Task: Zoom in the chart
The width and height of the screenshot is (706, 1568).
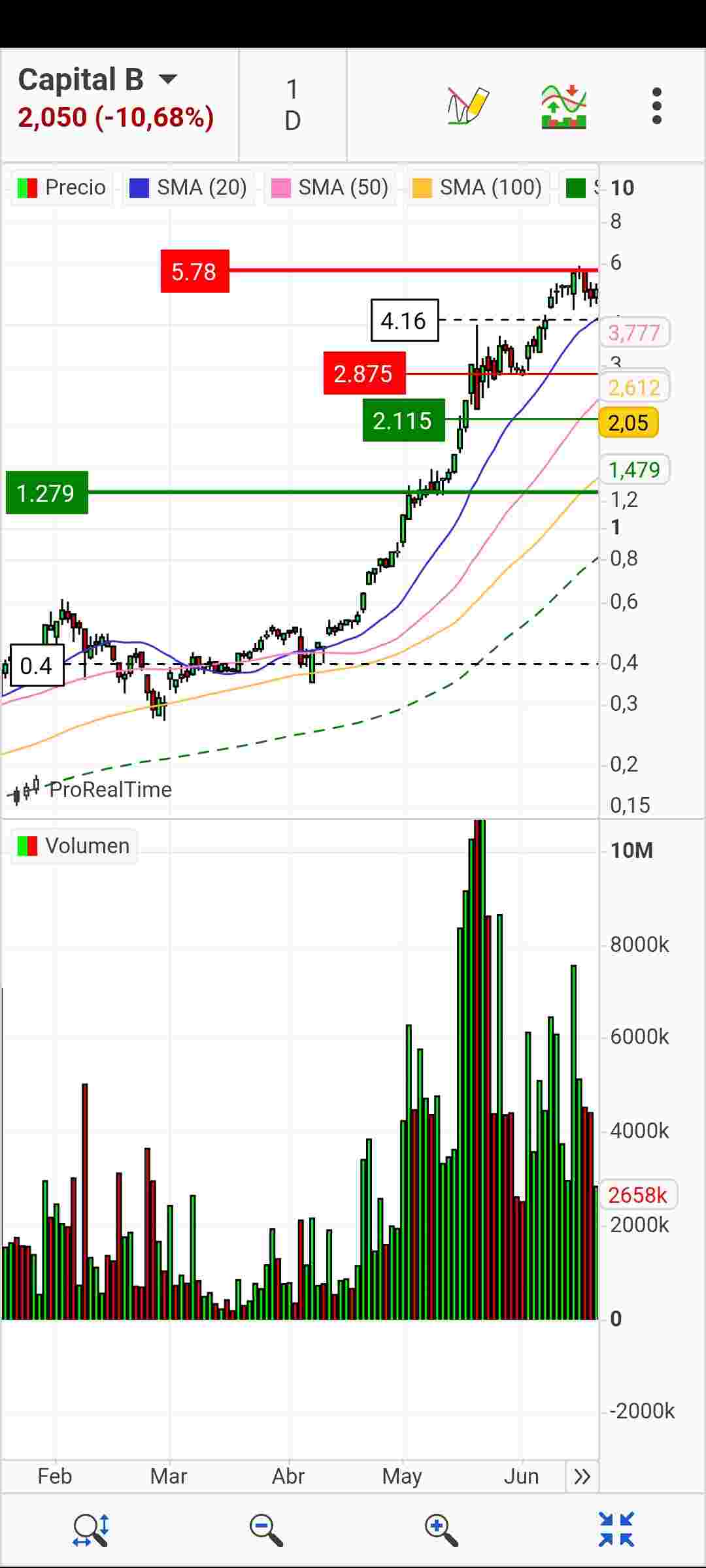Action: 441,1530
